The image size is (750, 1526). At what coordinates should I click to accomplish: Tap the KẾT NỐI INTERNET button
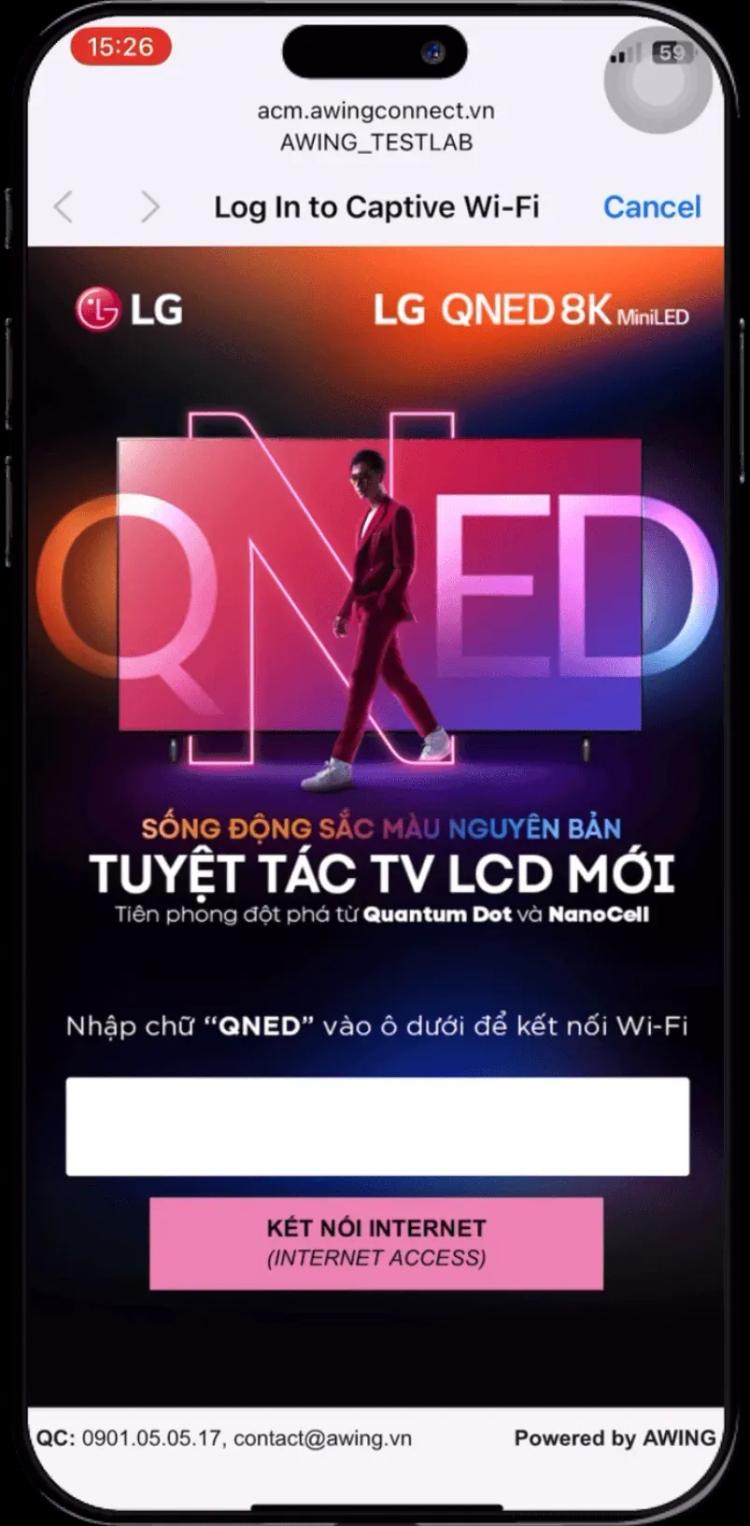[376, 1243]
